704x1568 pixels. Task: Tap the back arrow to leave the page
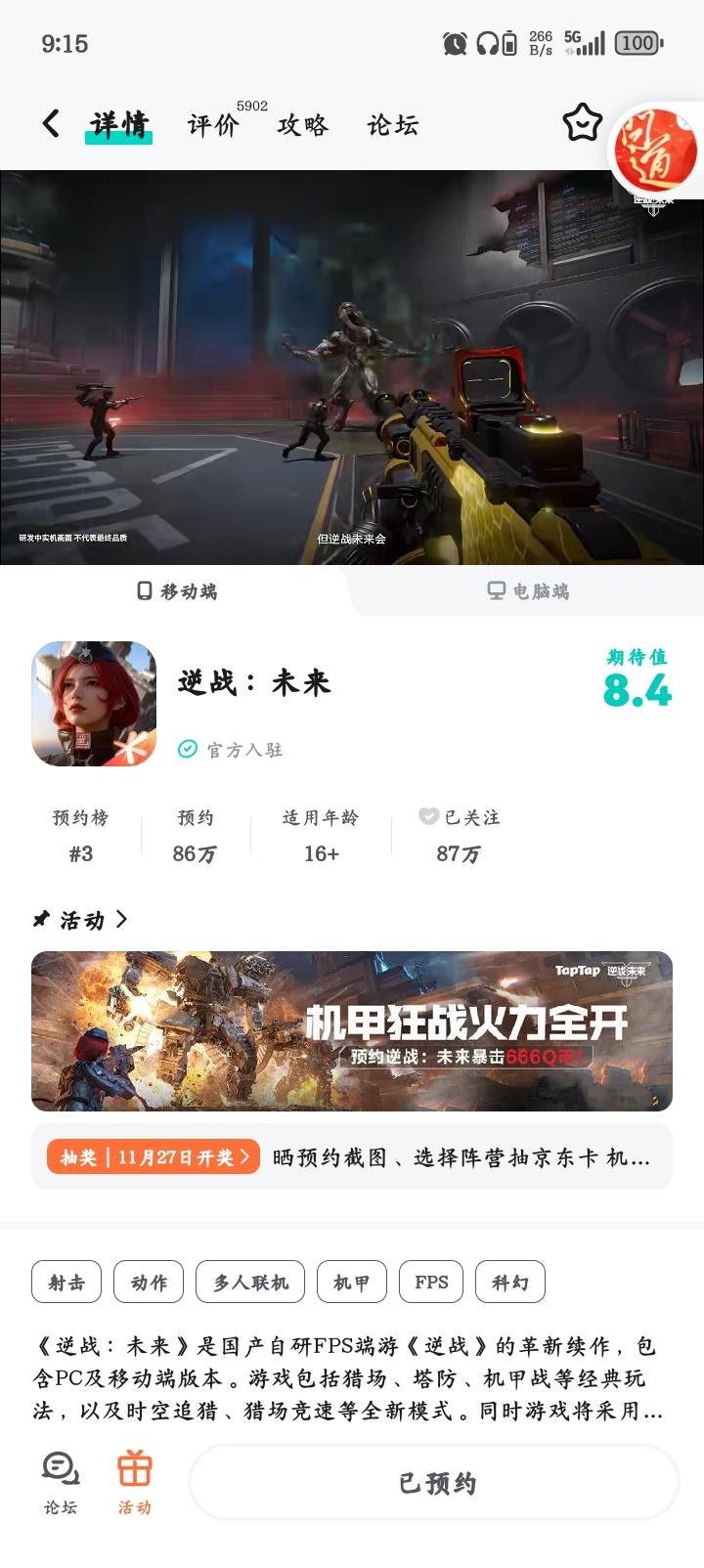click(50, 124)
